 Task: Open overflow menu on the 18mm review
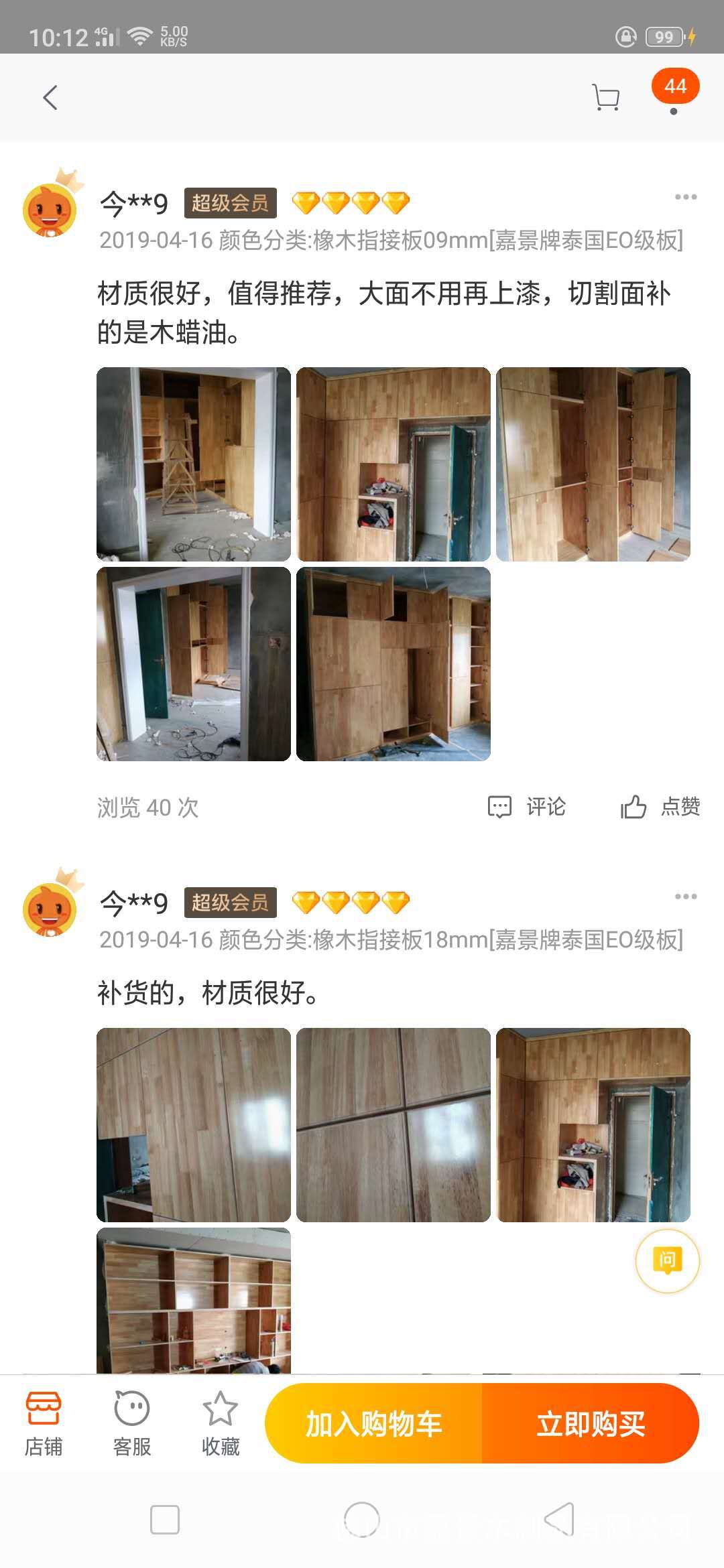point(685,897)
